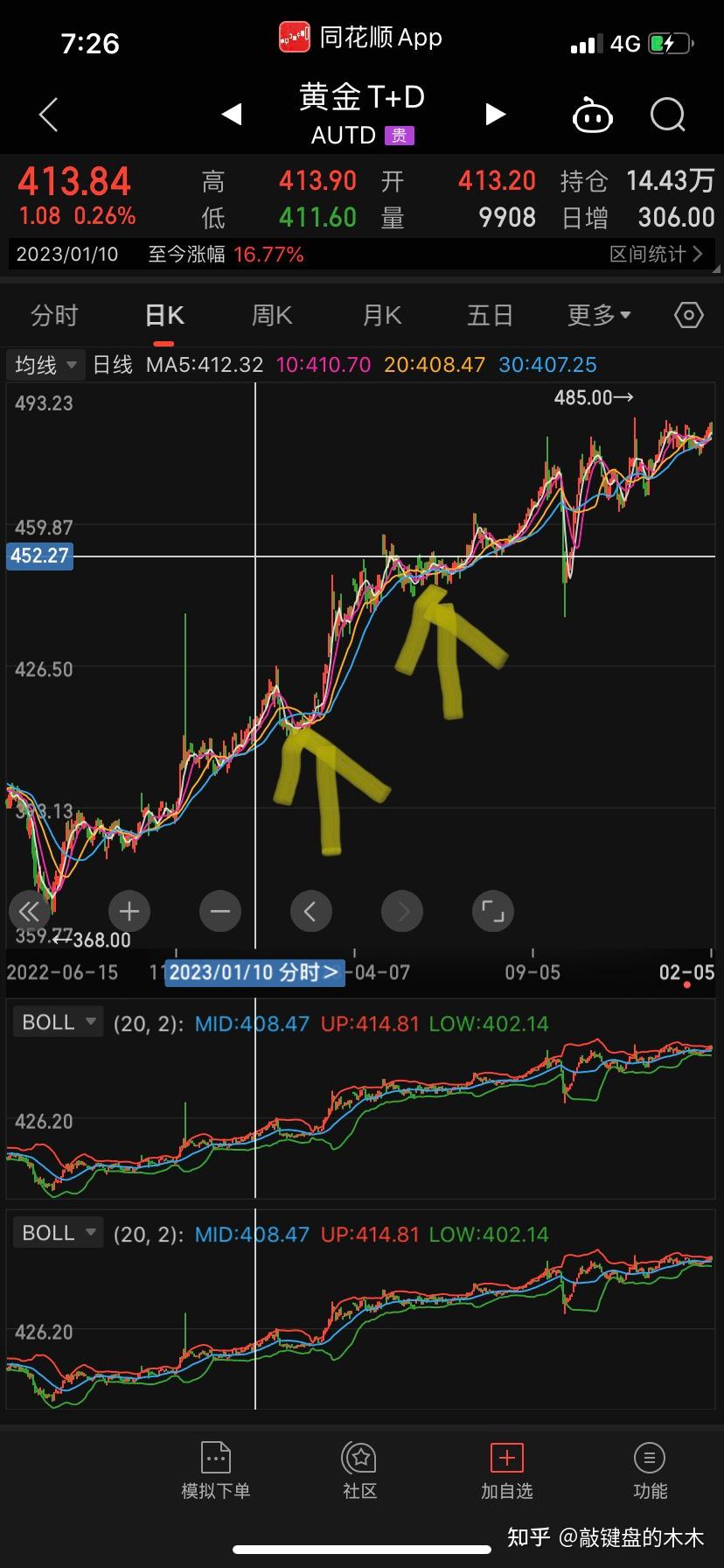Go back using the top-left arrow
Image resolution: width=724 pixels, height=1568 pixels.
(49, 115)
